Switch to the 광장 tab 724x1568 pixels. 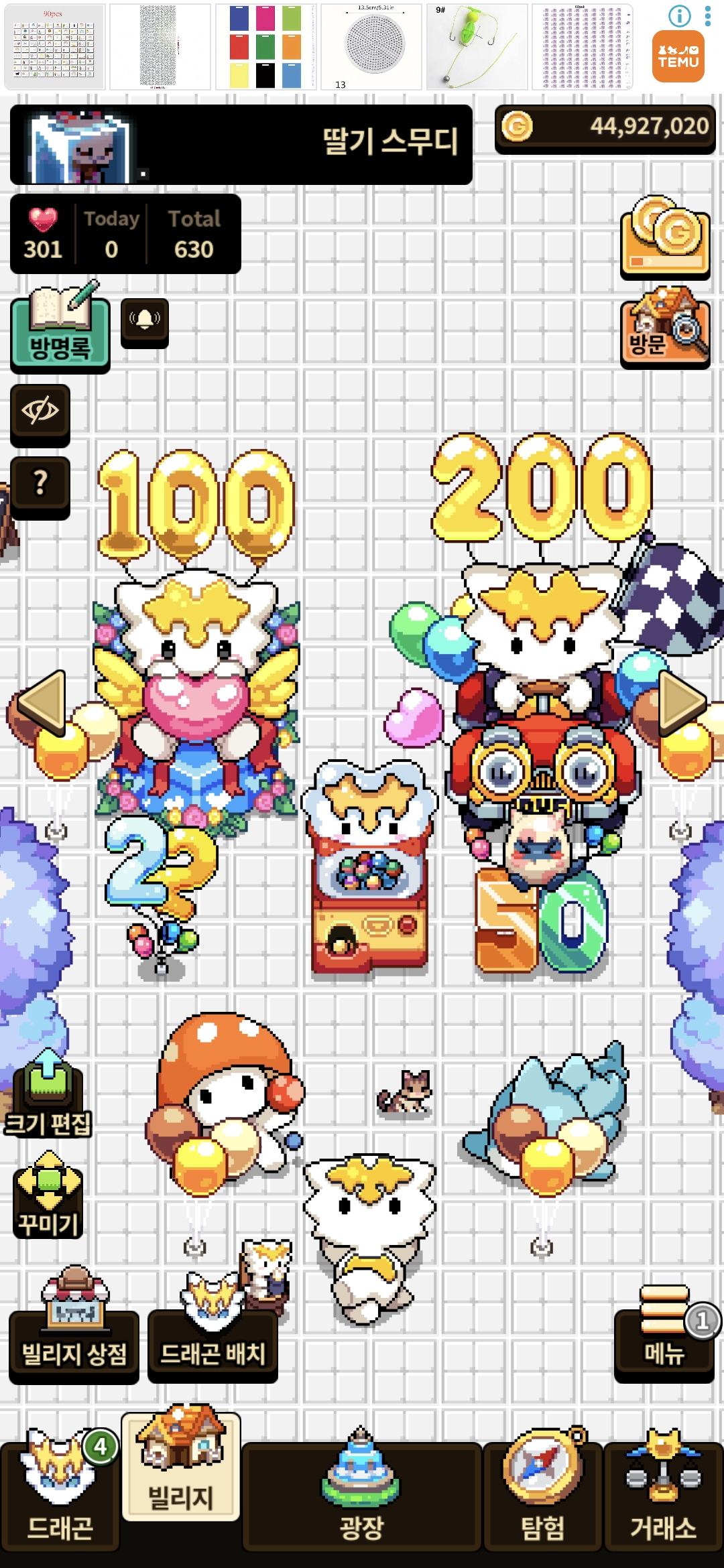pos(361,1494)
